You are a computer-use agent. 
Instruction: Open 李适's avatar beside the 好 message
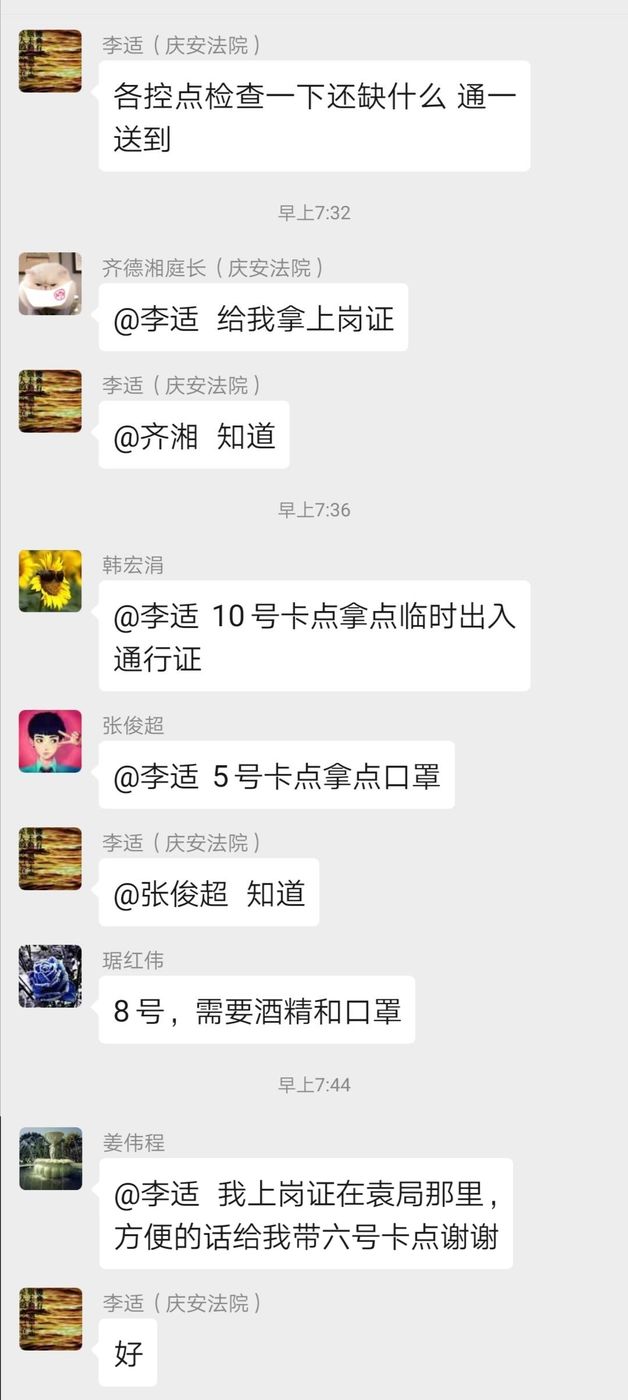[50, 1319]
